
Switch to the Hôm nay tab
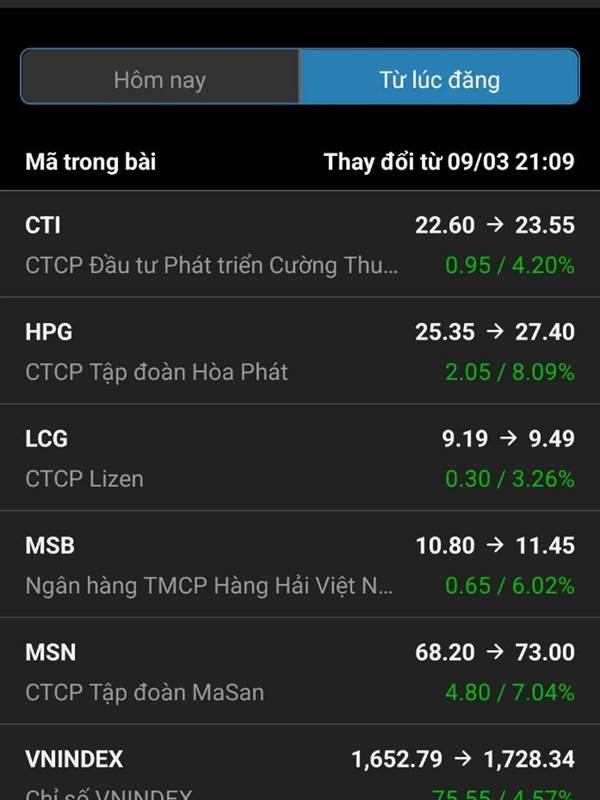click(160, 77)
